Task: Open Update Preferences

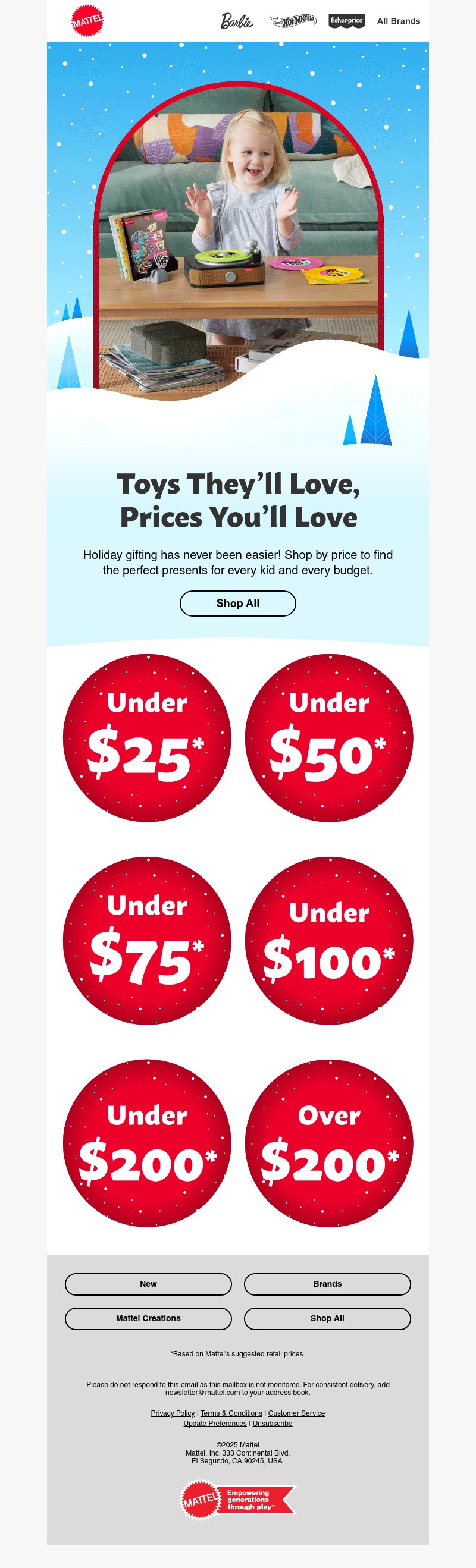Action: click(215, 1424)
